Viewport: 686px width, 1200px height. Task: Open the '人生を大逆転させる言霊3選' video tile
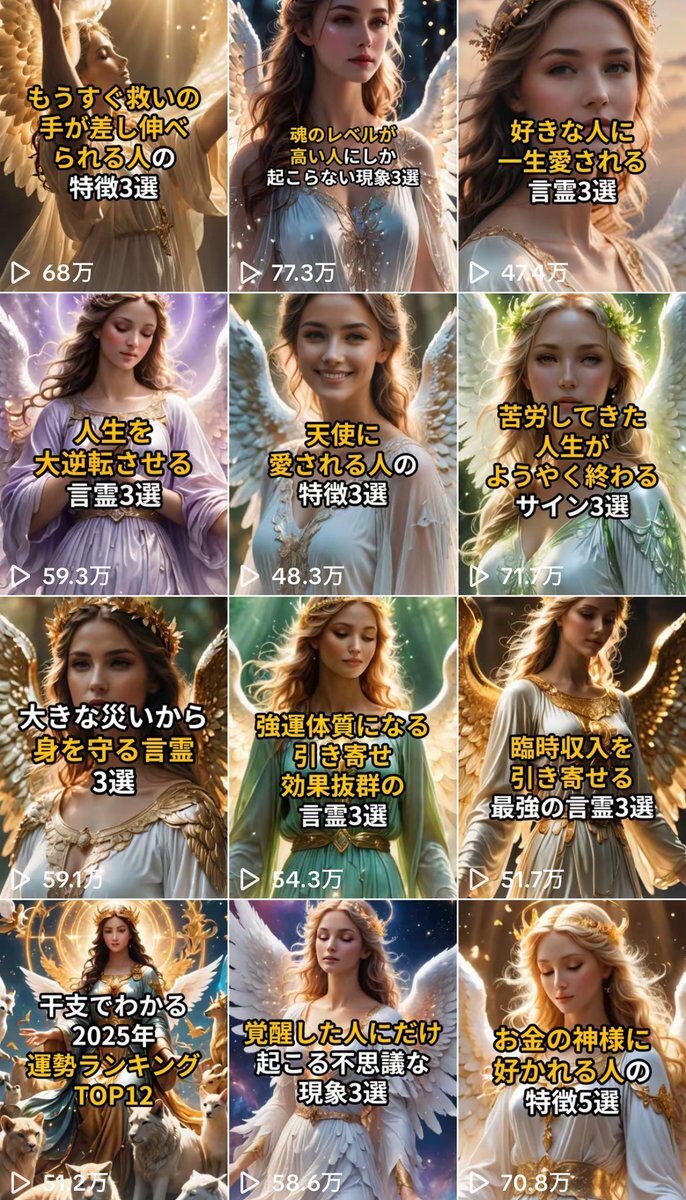point(113,445)
